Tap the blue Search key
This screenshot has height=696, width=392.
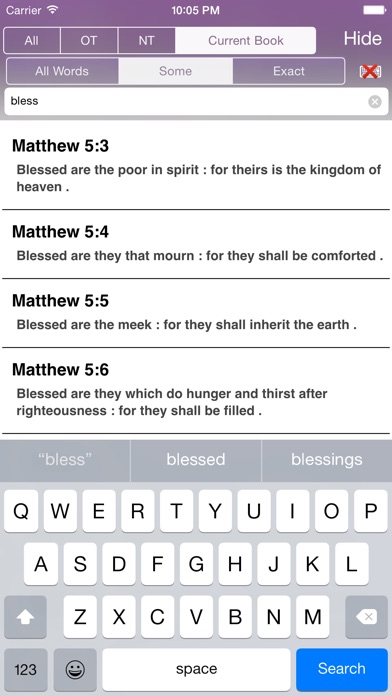[x=341, y=669]
